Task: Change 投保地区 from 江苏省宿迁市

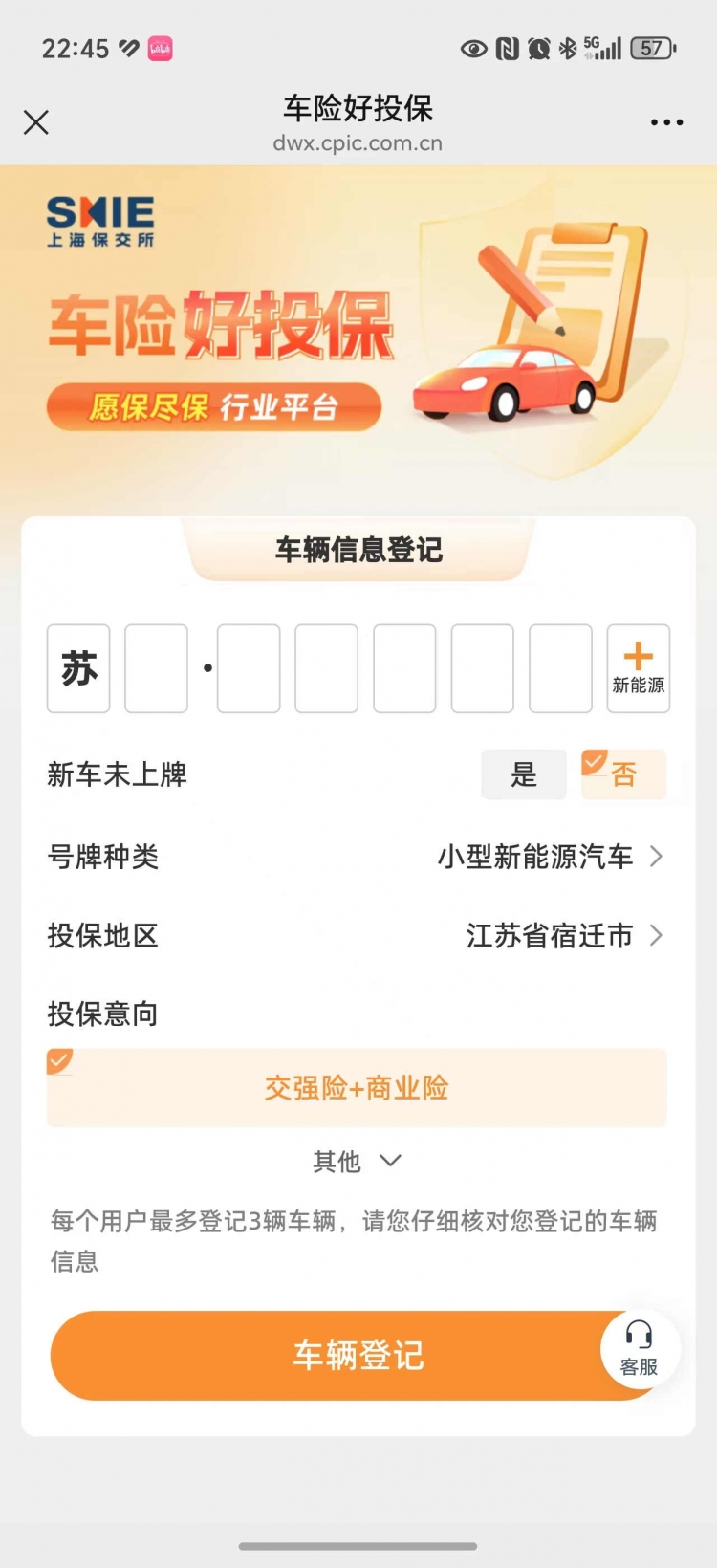Action: [563, 935]
